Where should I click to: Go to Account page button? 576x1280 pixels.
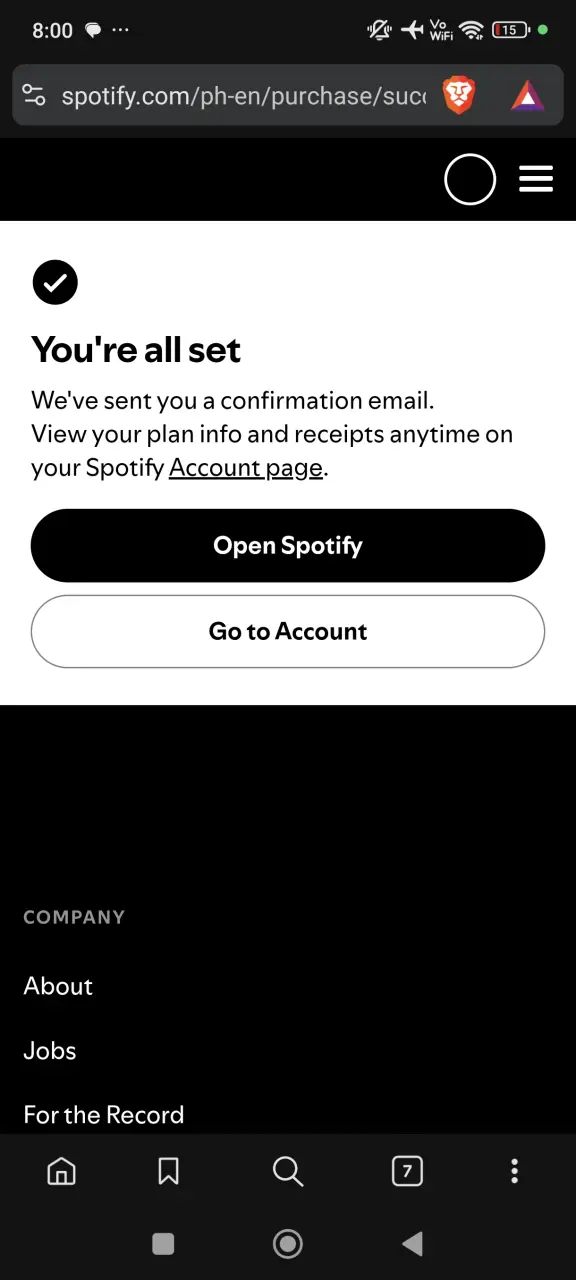click(x=288, y=631)
